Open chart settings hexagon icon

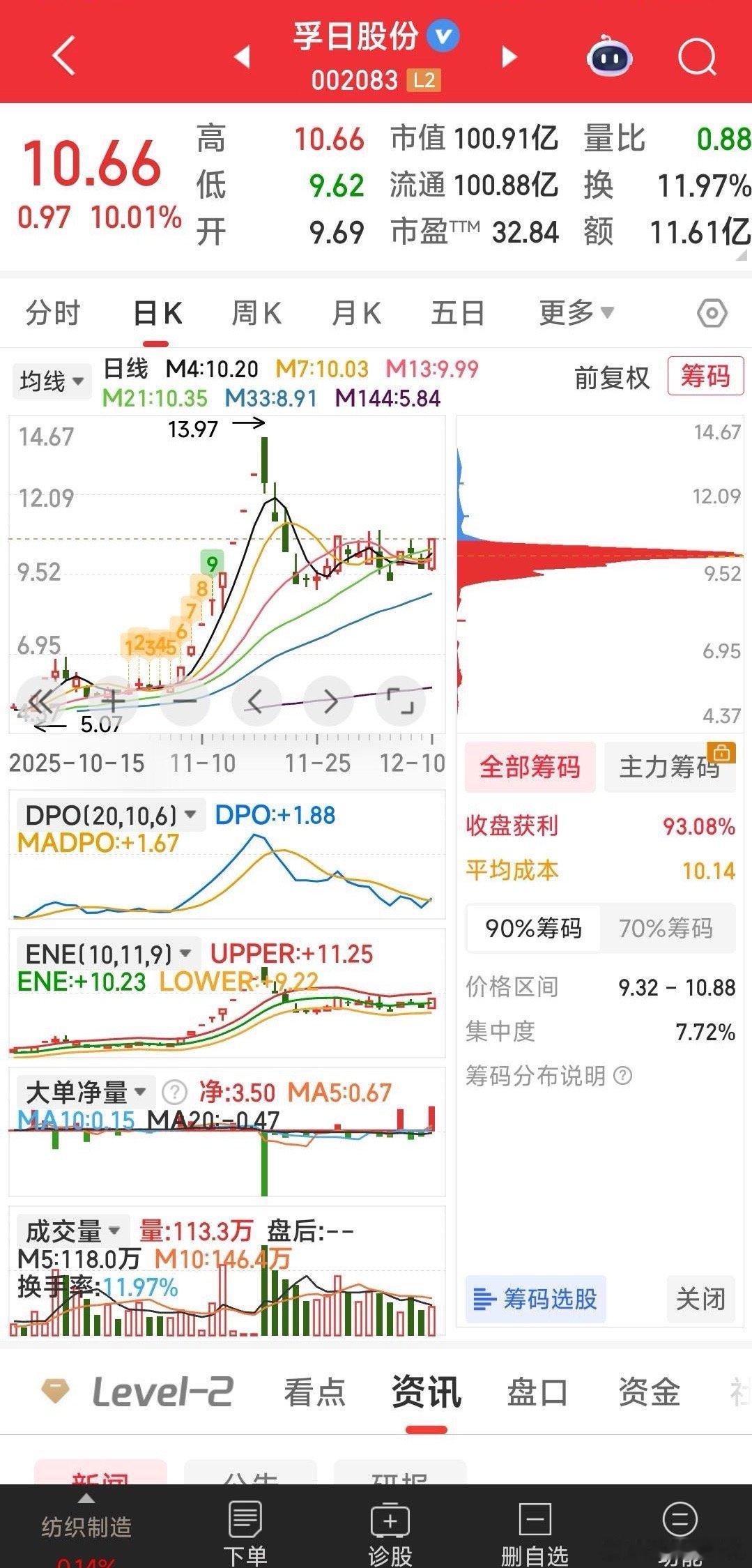click(x=712, y=313)
